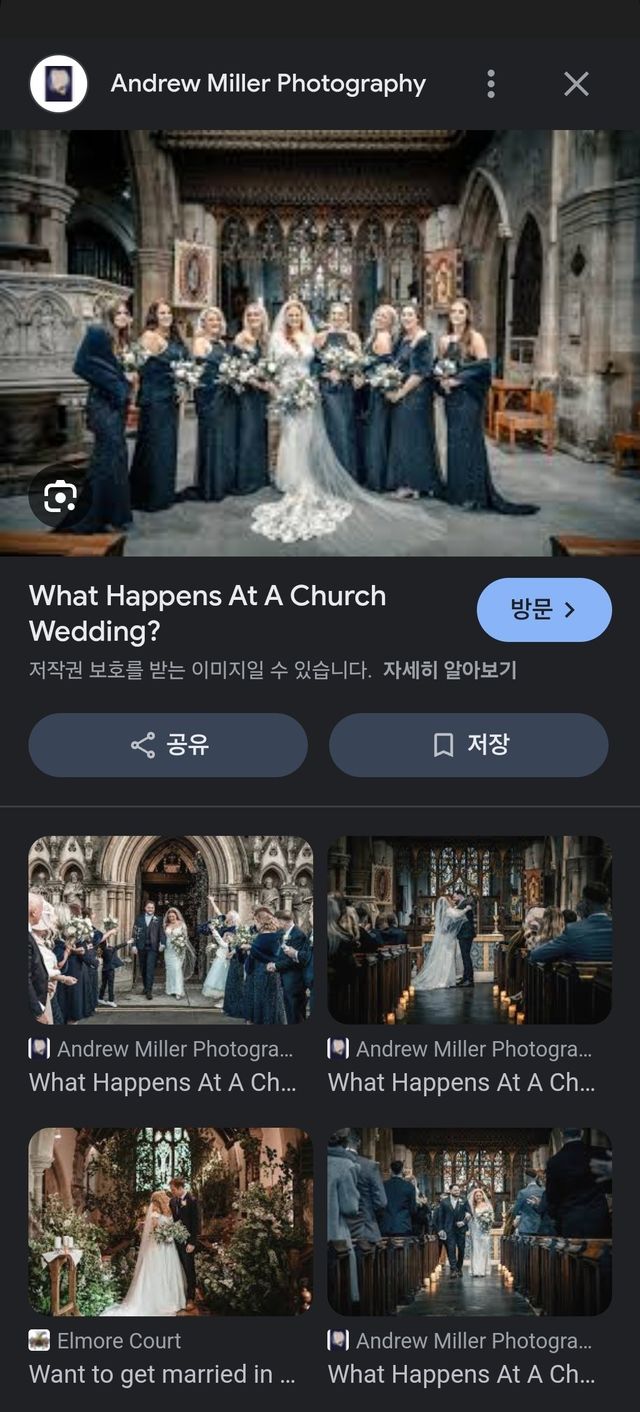Open the Elmore Court wedding image
This screenshot has width=640, height=1412.
(170, 1222)
